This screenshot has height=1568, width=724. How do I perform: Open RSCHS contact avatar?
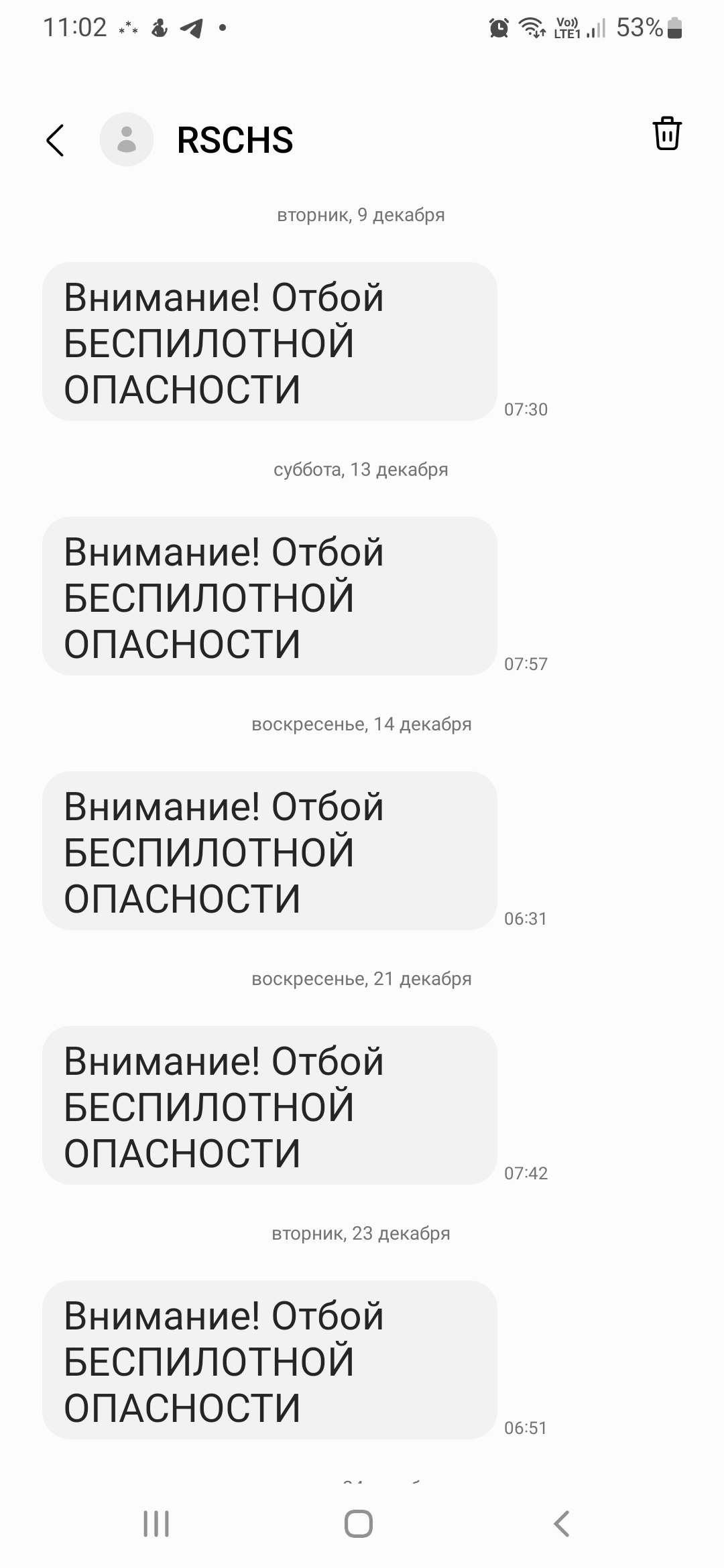(127, 139)
